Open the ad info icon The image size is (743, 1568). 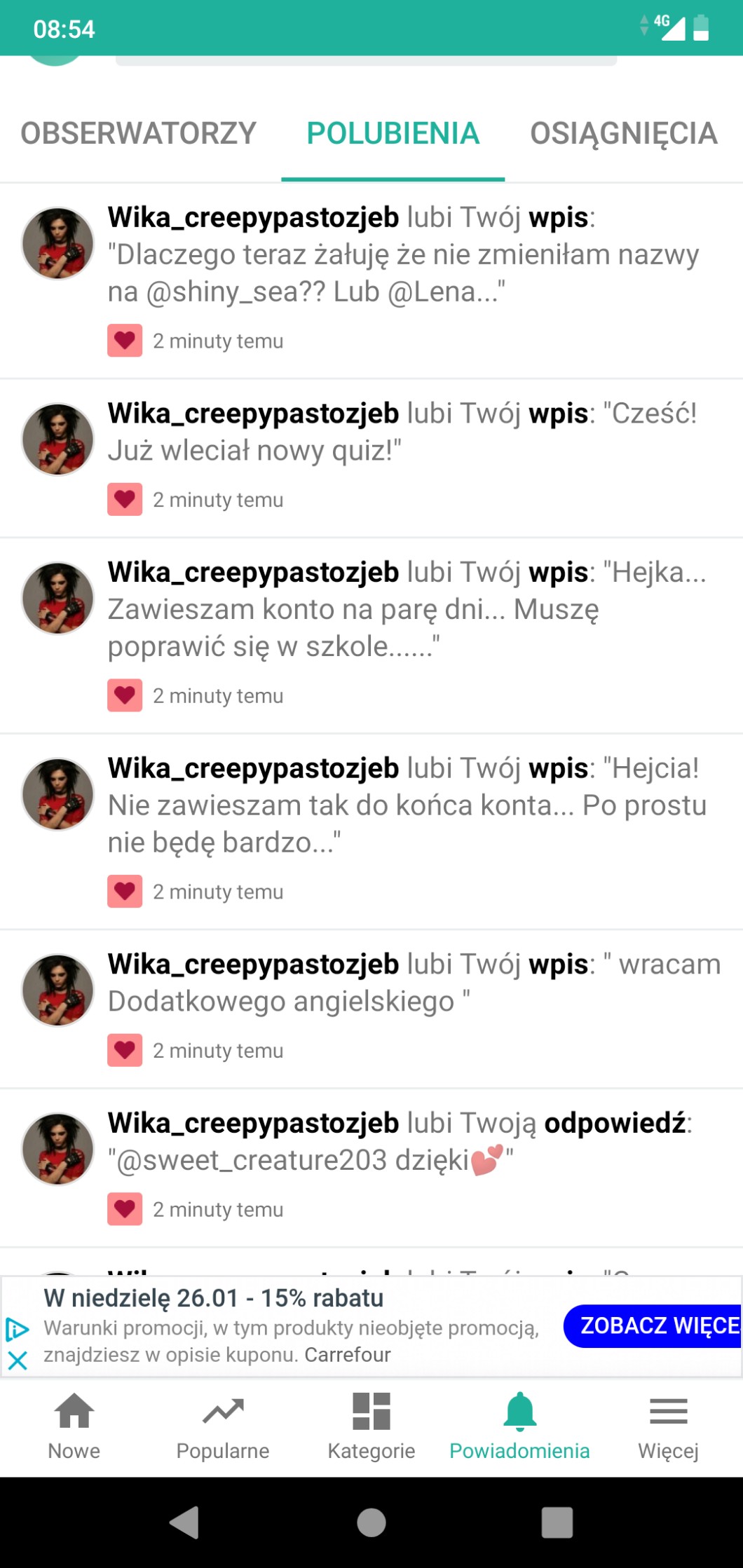17,1329
